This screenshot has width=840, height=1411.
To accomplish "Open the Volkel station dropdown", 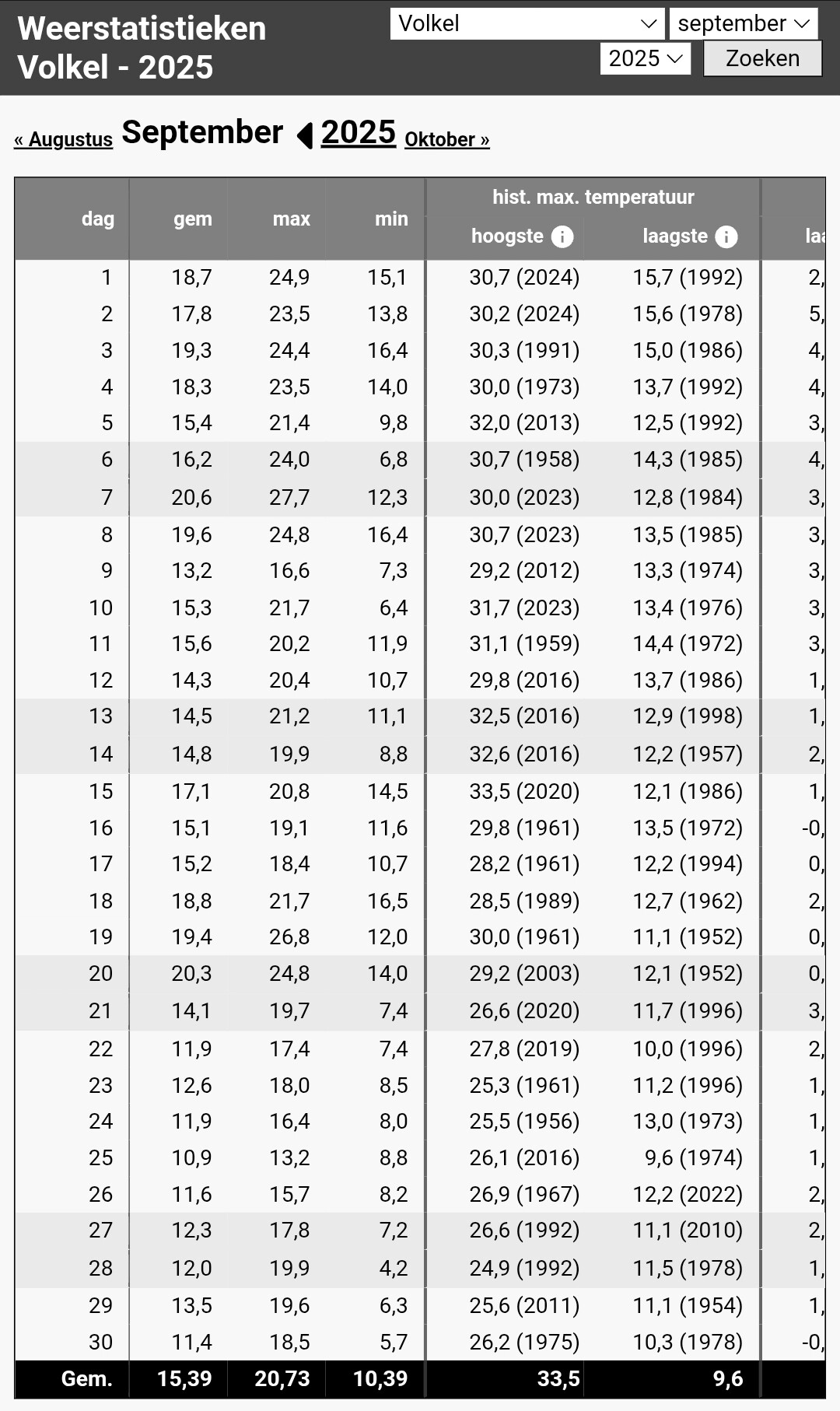I will coord(527,23).
